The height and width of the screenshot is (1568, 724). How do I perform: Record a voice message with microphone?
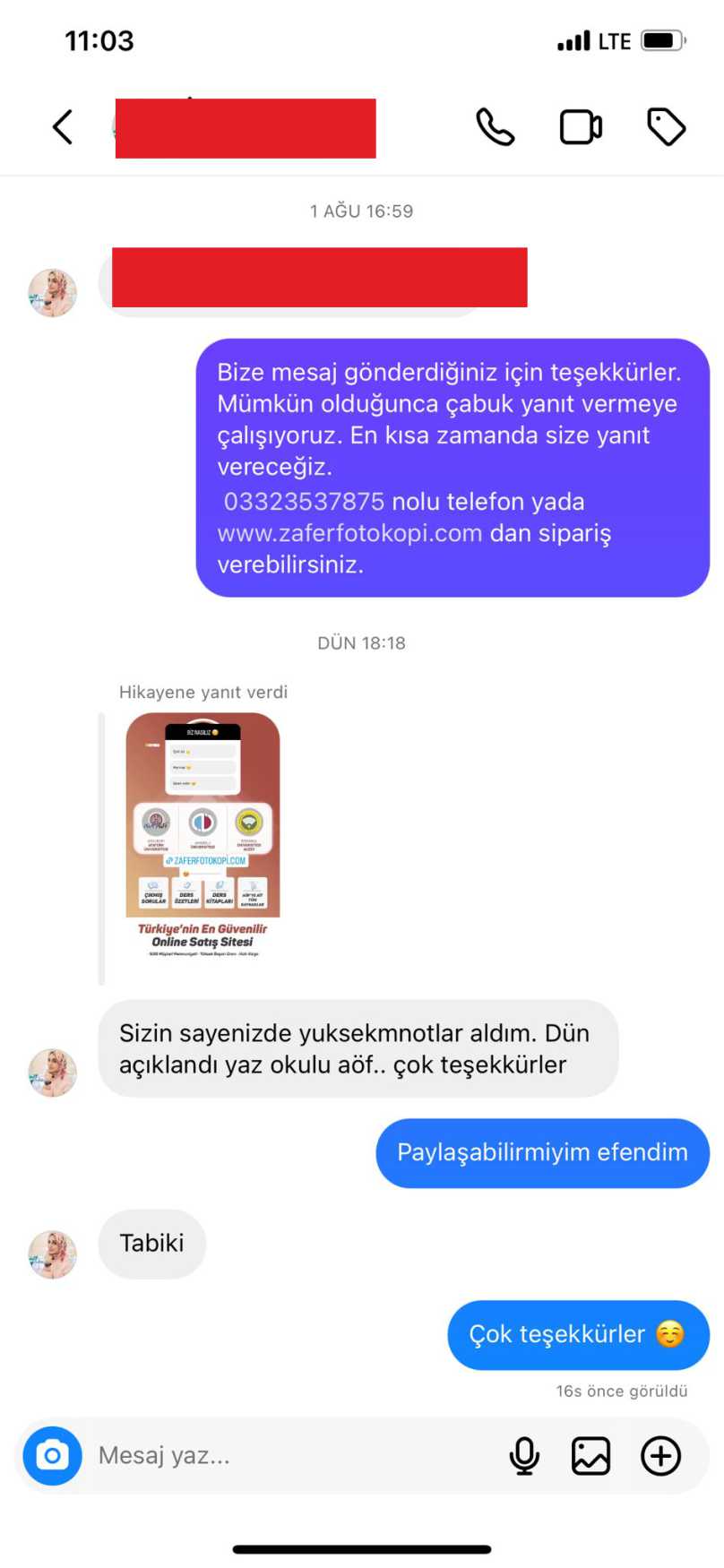click(x=524, y=1455)
